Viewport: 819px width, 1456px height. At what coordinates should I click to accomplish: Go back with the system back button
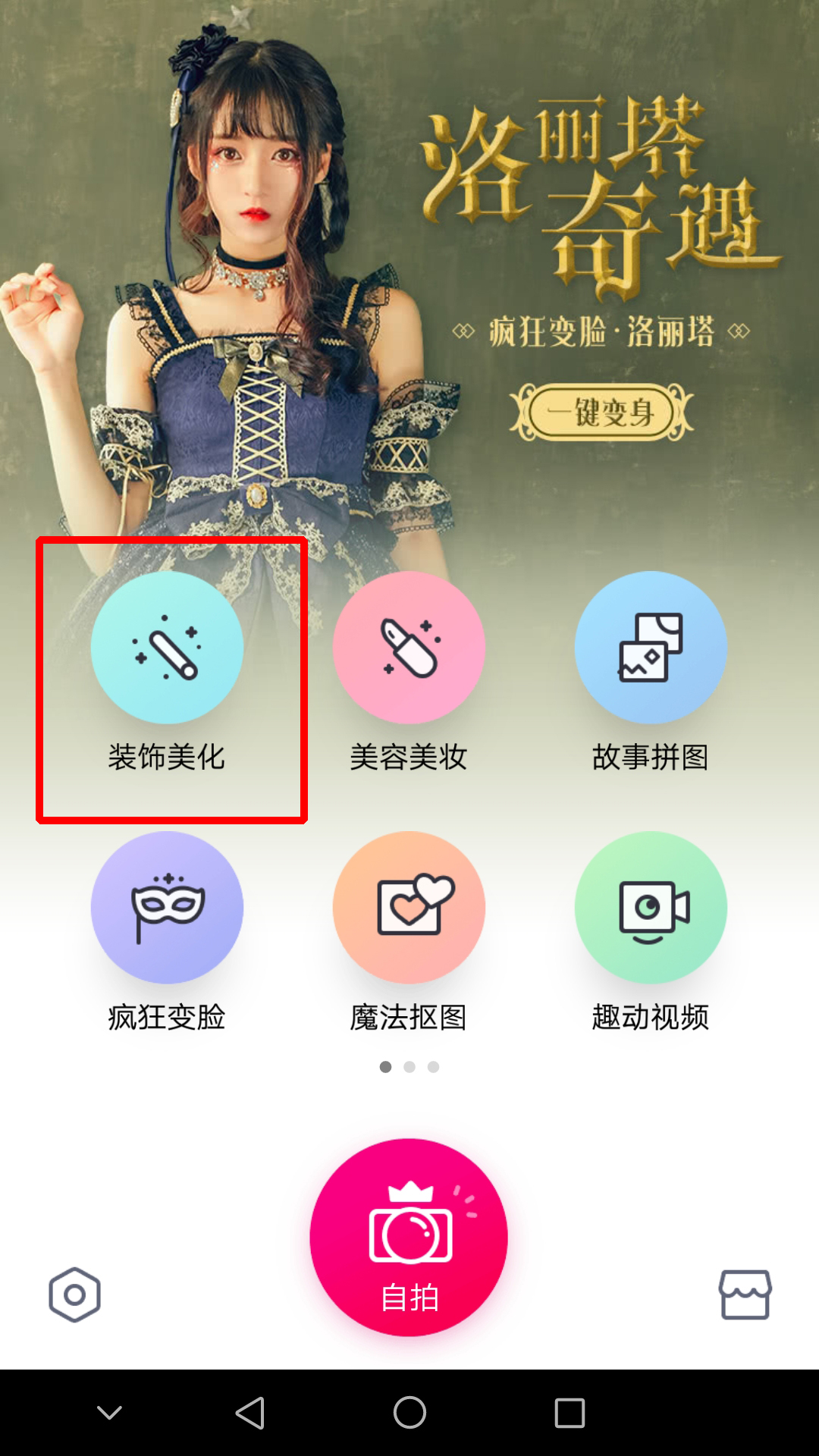pos(250,1413)
